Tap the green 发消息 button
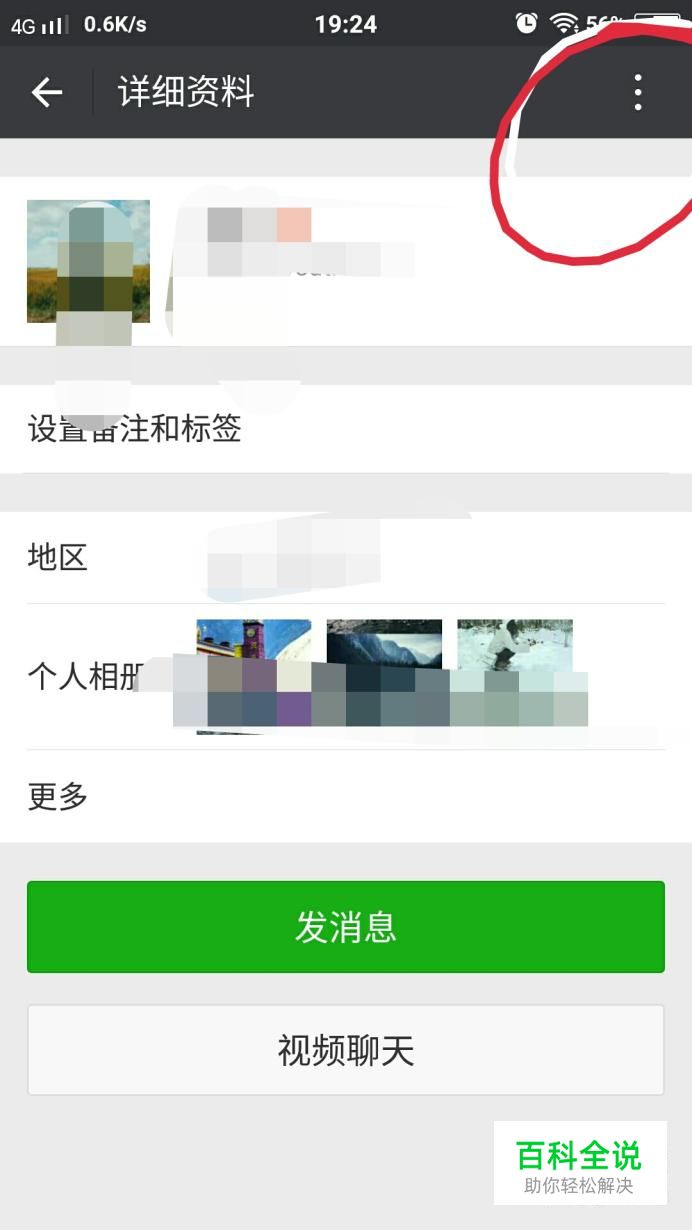Viewport: 692px width, 1230px height. [345, 927]
